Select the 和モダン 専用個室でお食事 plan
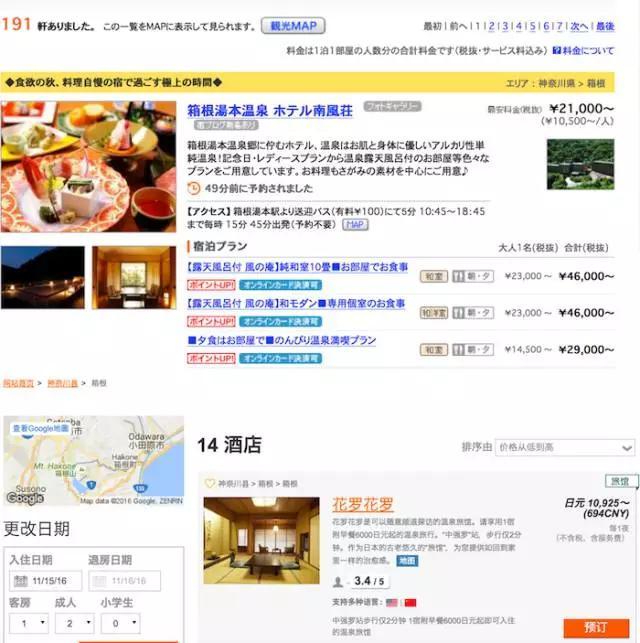This screenshot has width=640, height=643. (x=297, y=303)
